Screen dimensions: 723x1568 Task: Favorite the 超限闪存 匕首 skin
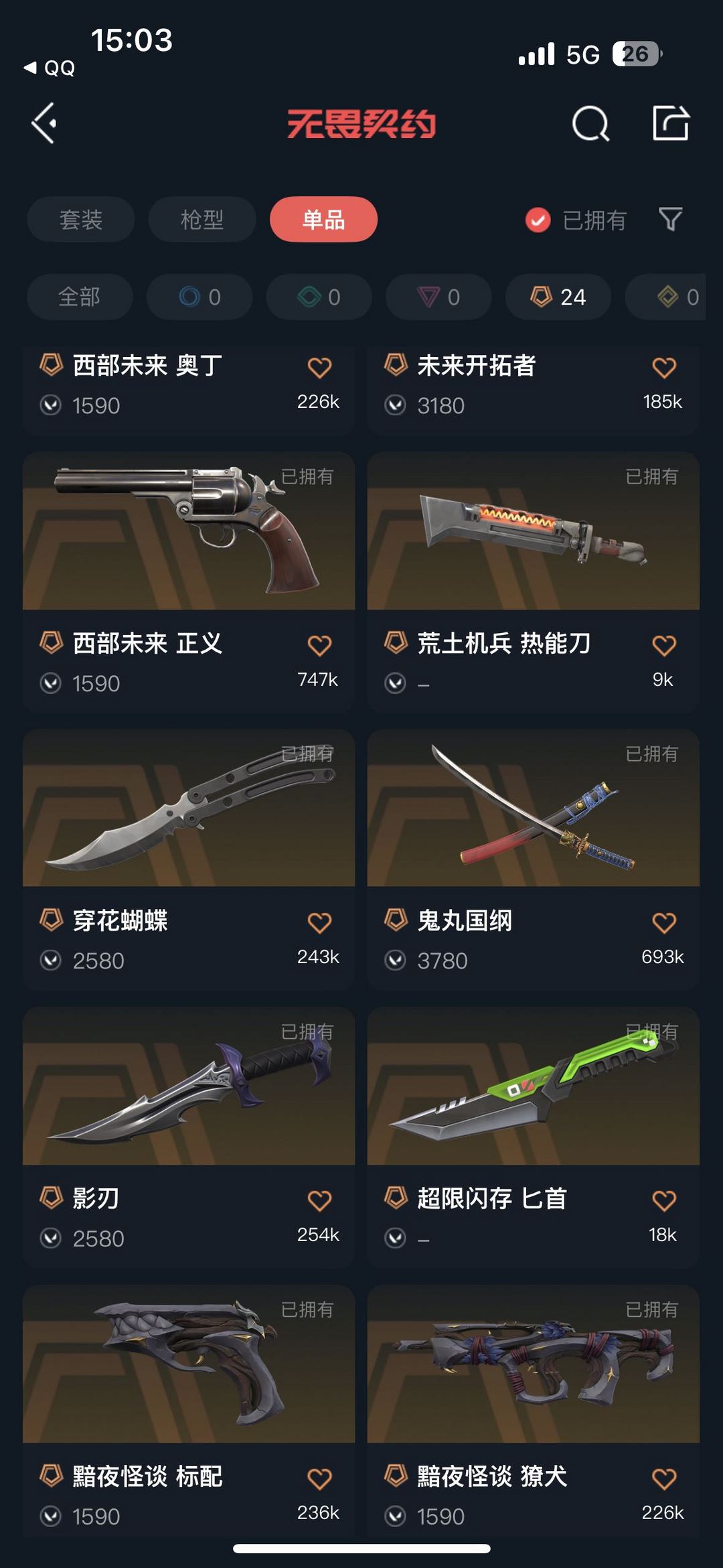click(664, 1200)
